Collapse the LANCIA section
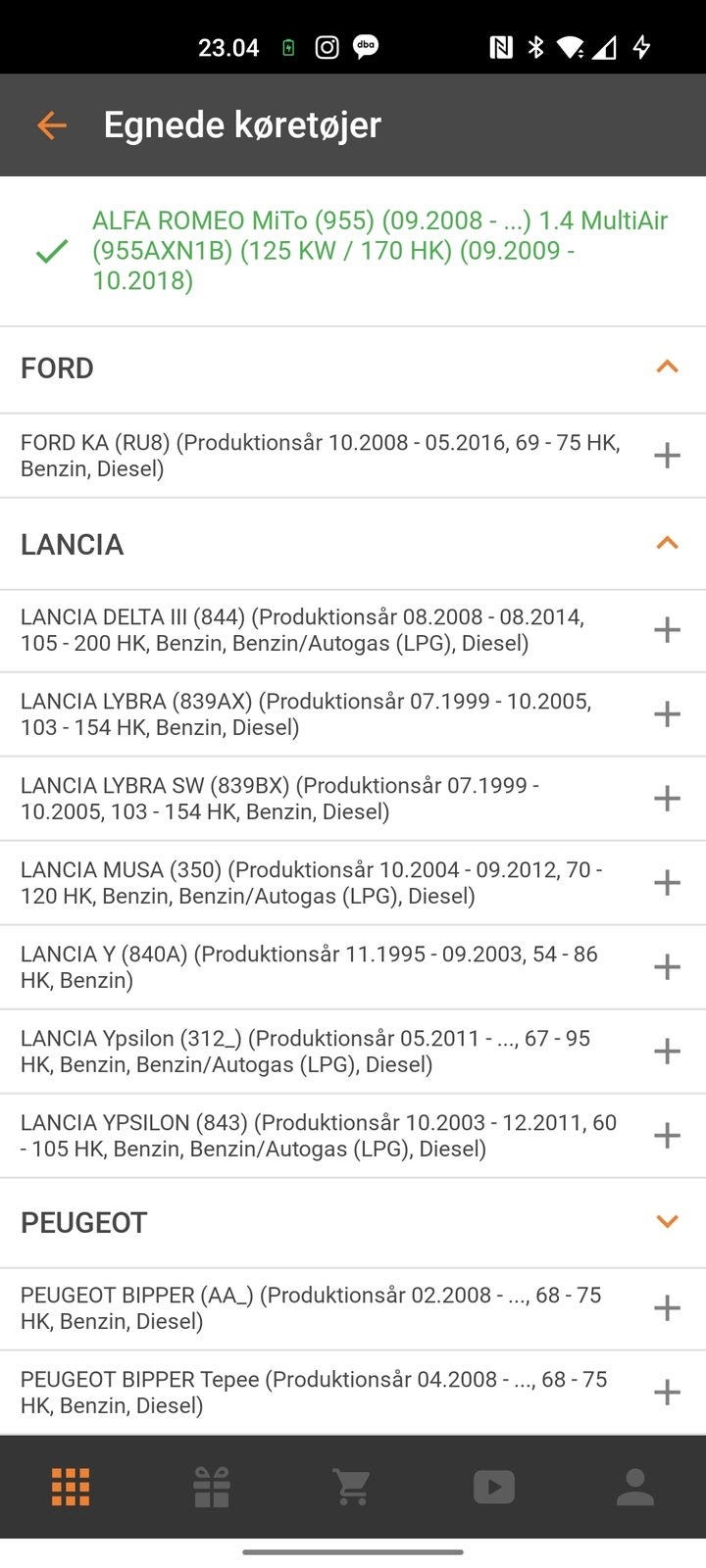Viewport: 706px width, 1568px height. (x=667, y=543)
